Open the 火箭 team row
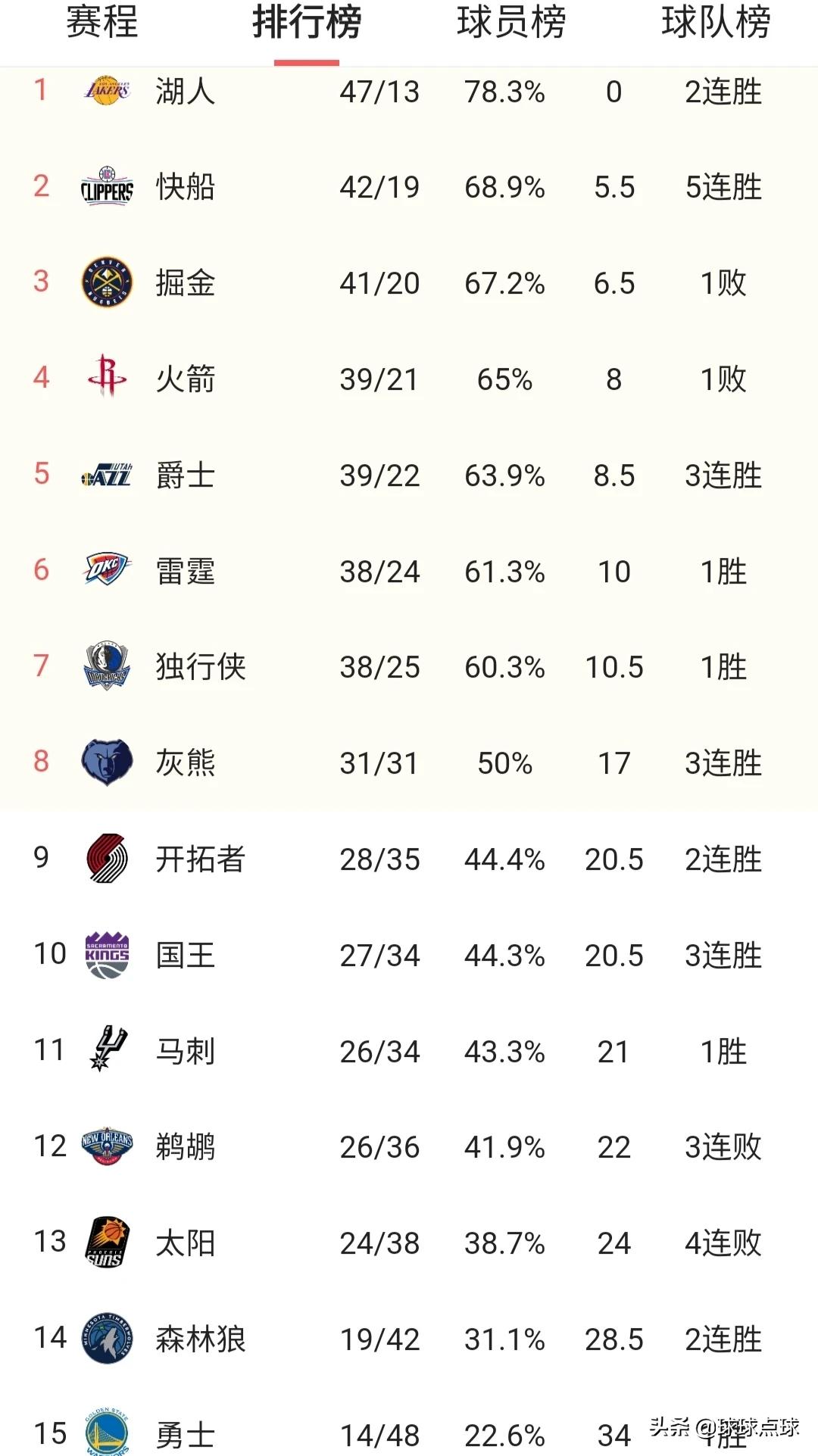Screen dimensions: 818x1456 tap(409, 379)
